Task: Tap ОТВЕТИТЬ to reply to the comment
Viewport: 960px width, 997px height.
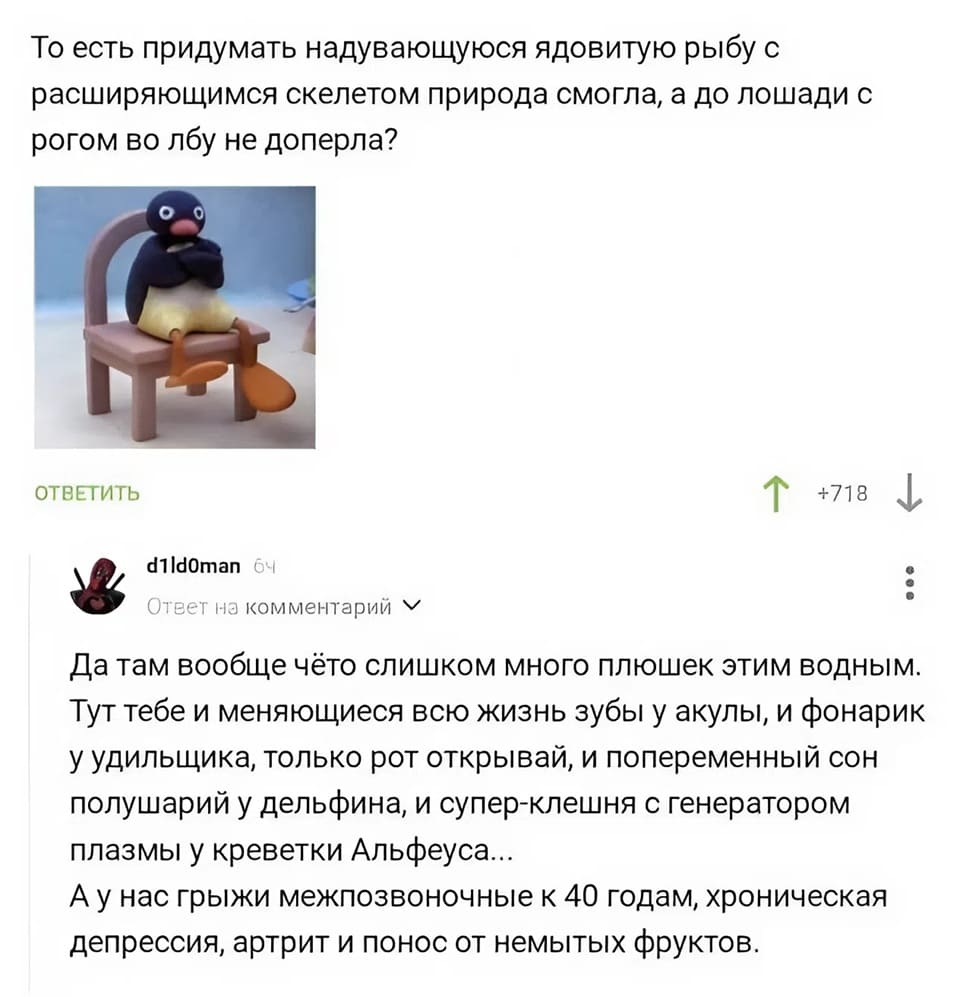Action: [x=87, y=493]
